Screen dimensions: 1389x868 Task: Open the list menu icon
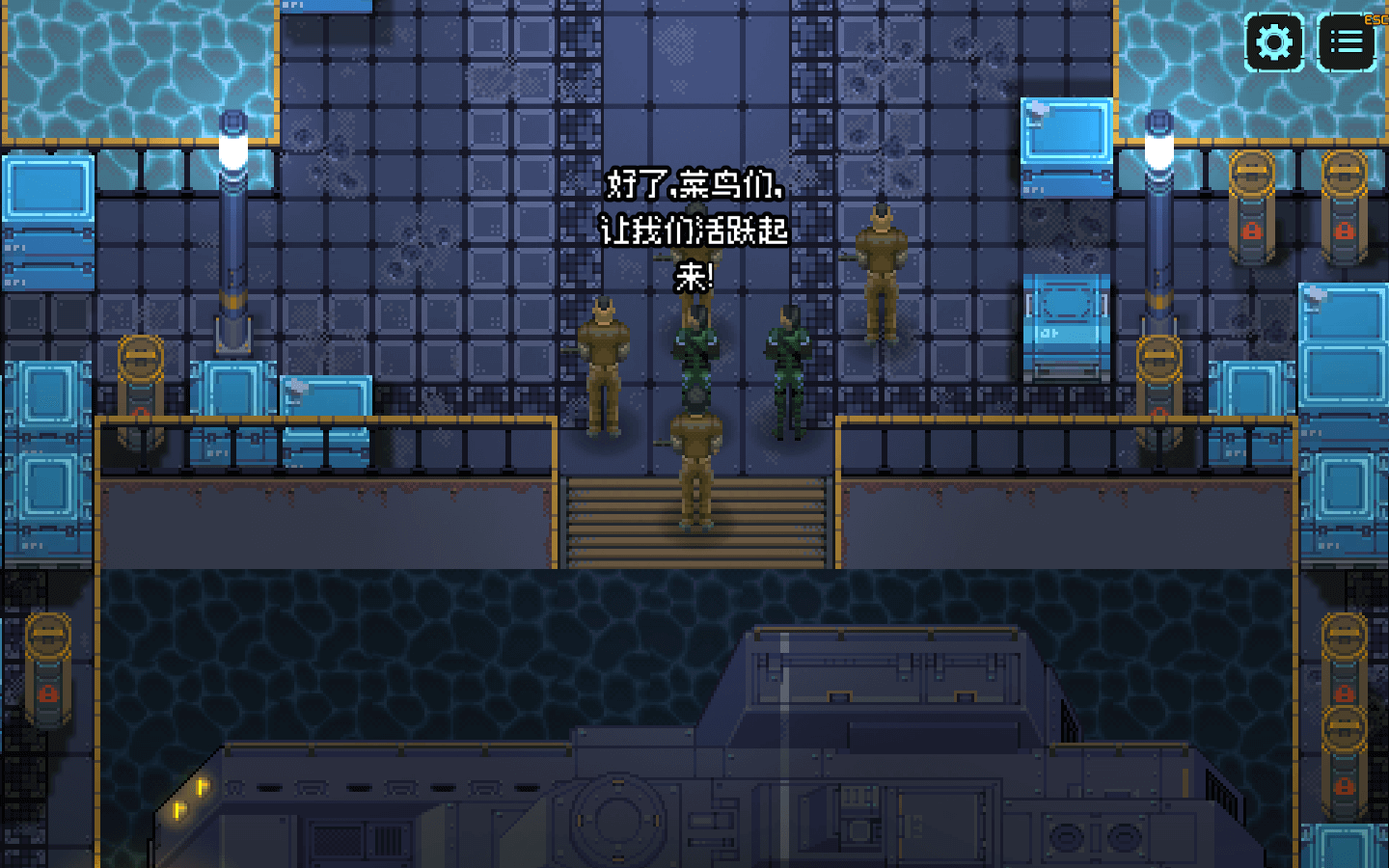1346,42
